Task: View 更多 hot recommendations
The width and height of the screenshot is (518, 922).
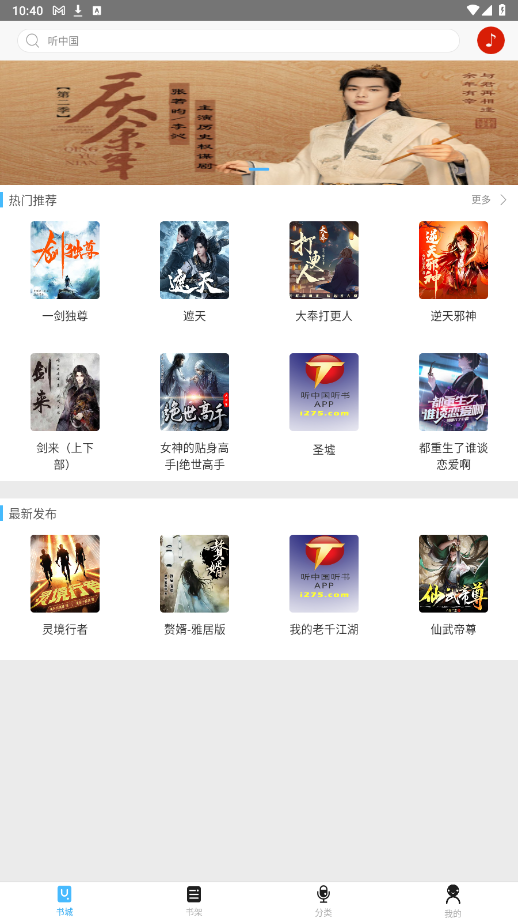Action: click(489, 200)
